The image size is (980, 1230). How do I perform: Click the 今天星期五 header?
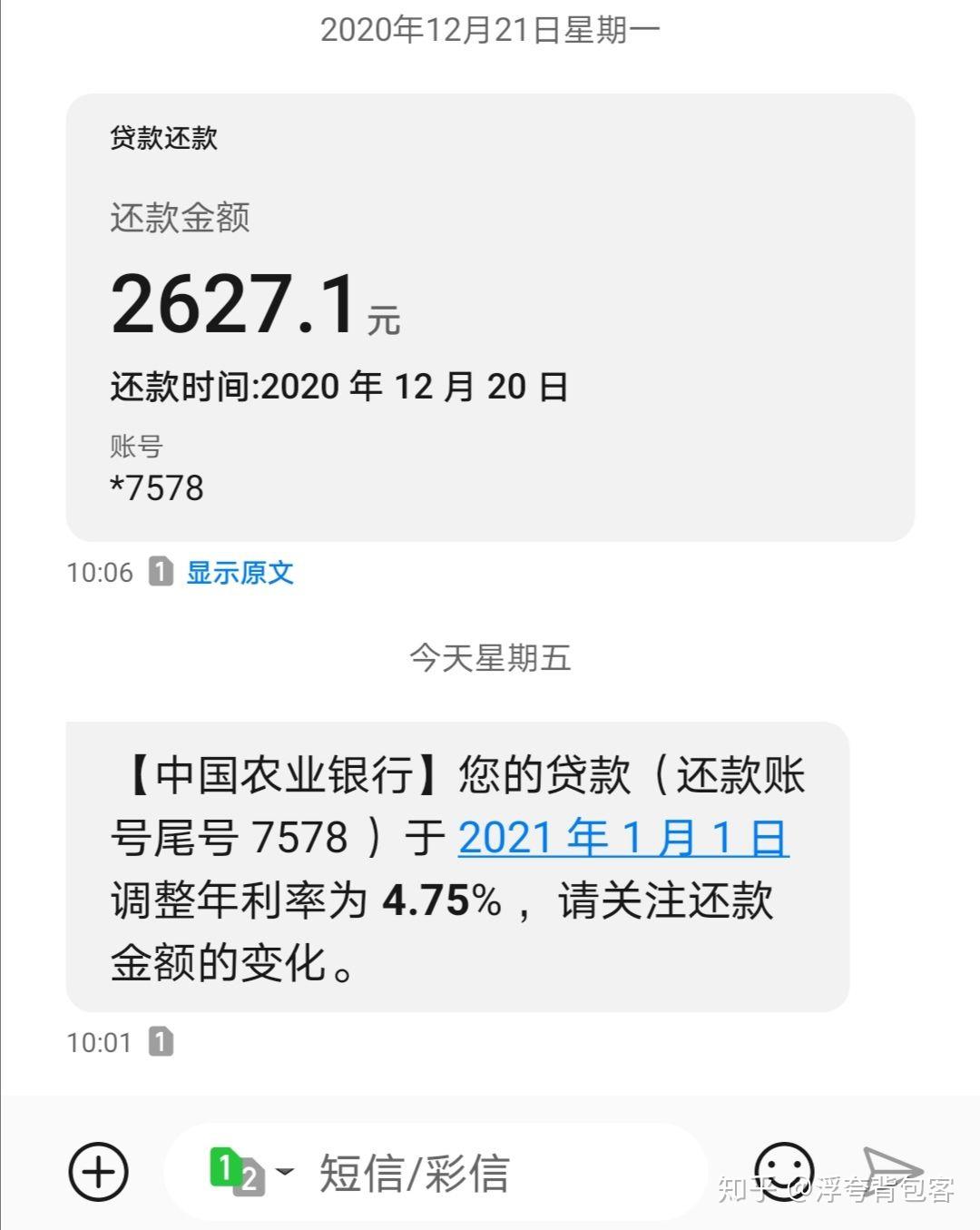pyautogui.click(x=490, y=659)
